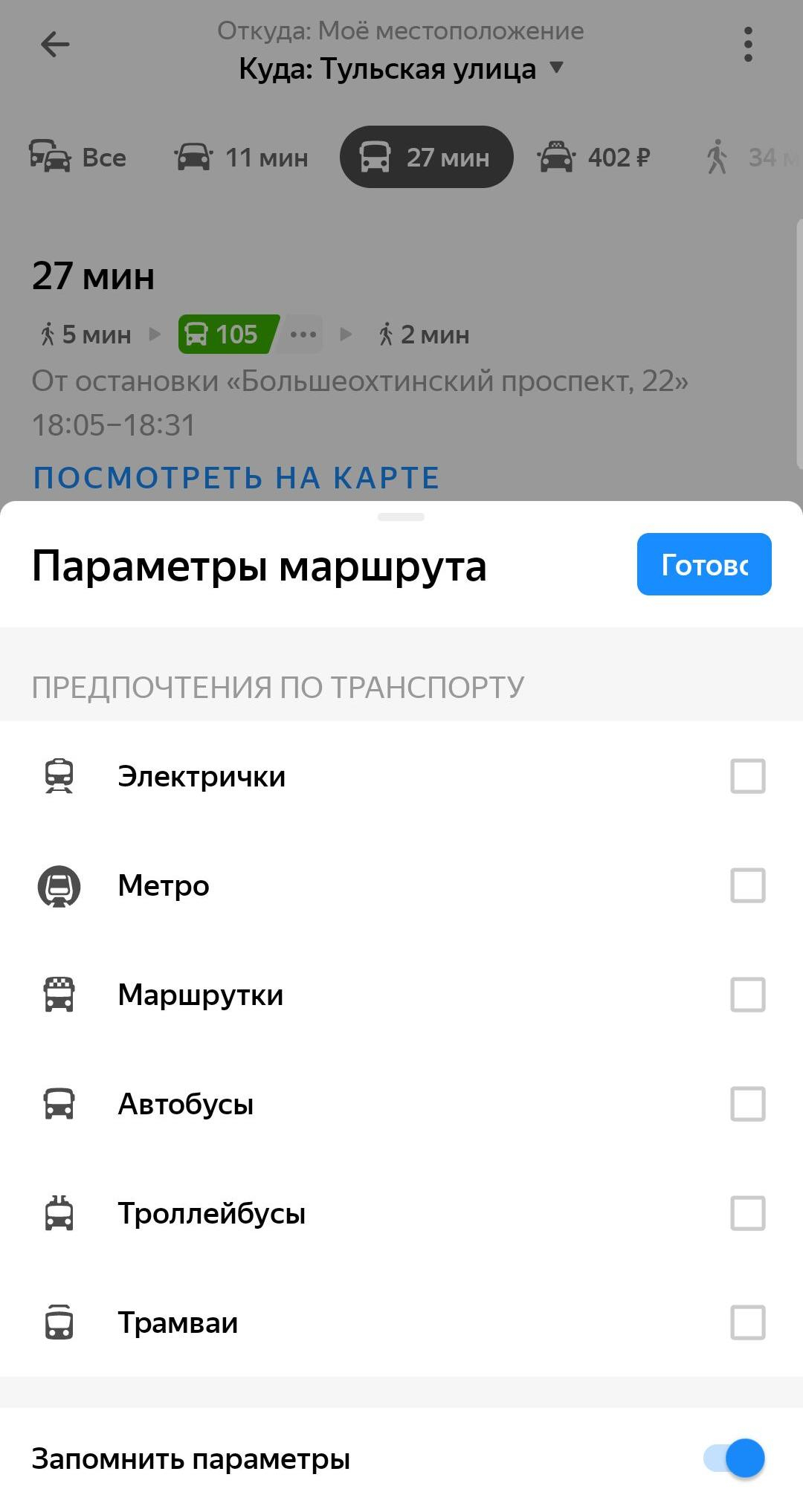
Task: Mark the Трамваи checkbox
Action: pos(747,1322)
